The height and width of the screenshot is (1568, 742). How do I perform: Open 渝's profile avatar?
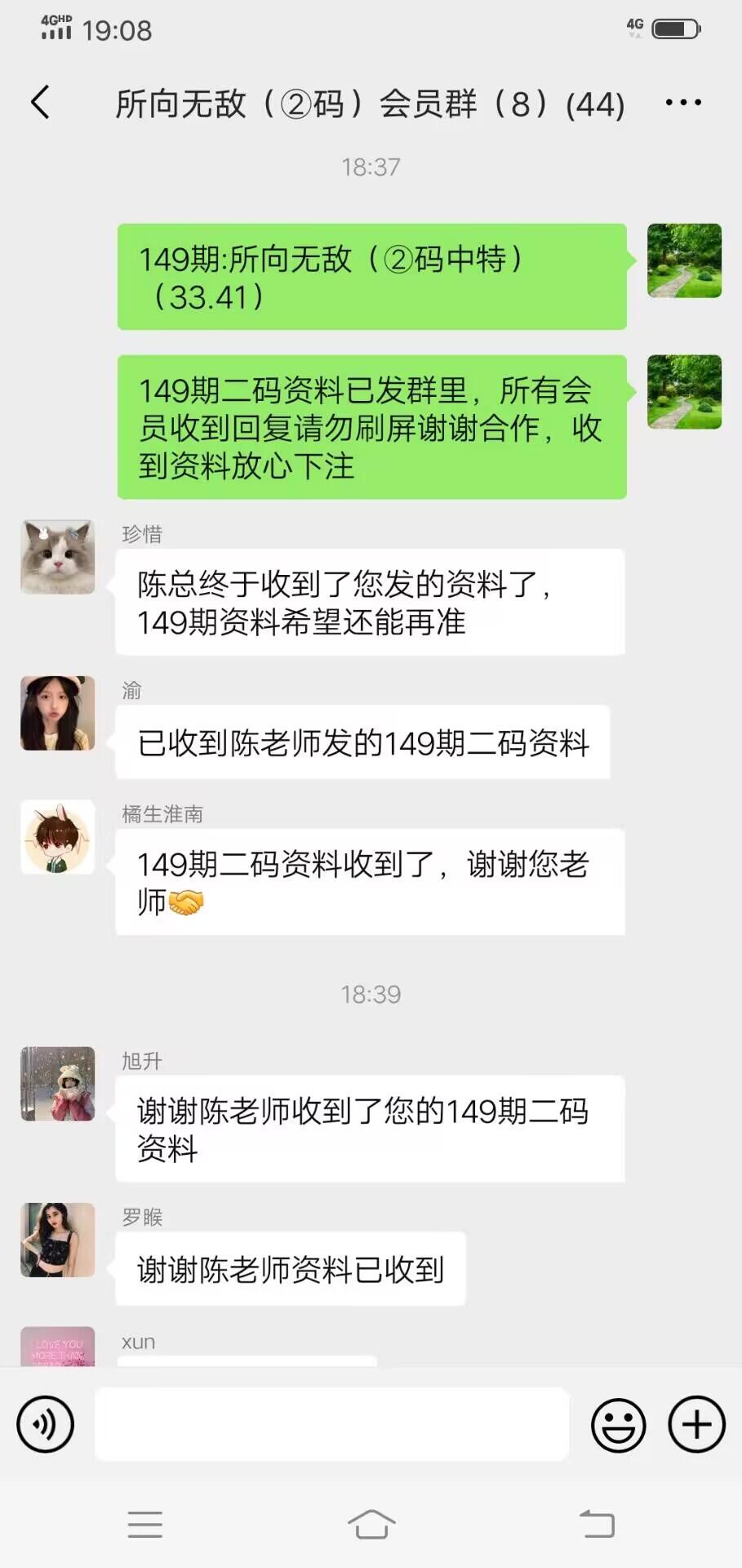click(x=58, y=713)
